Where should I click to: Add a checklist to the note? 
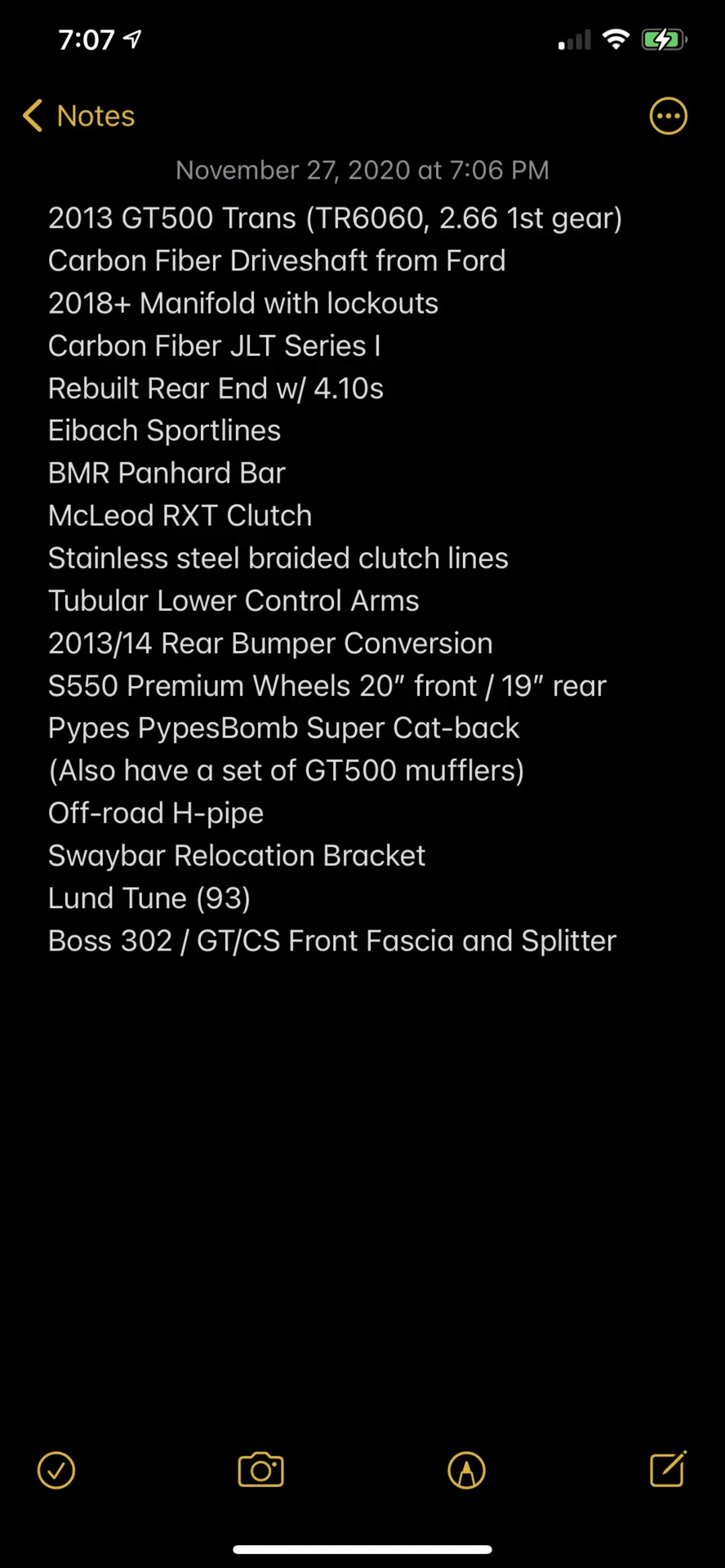[x=56, y=1470]
